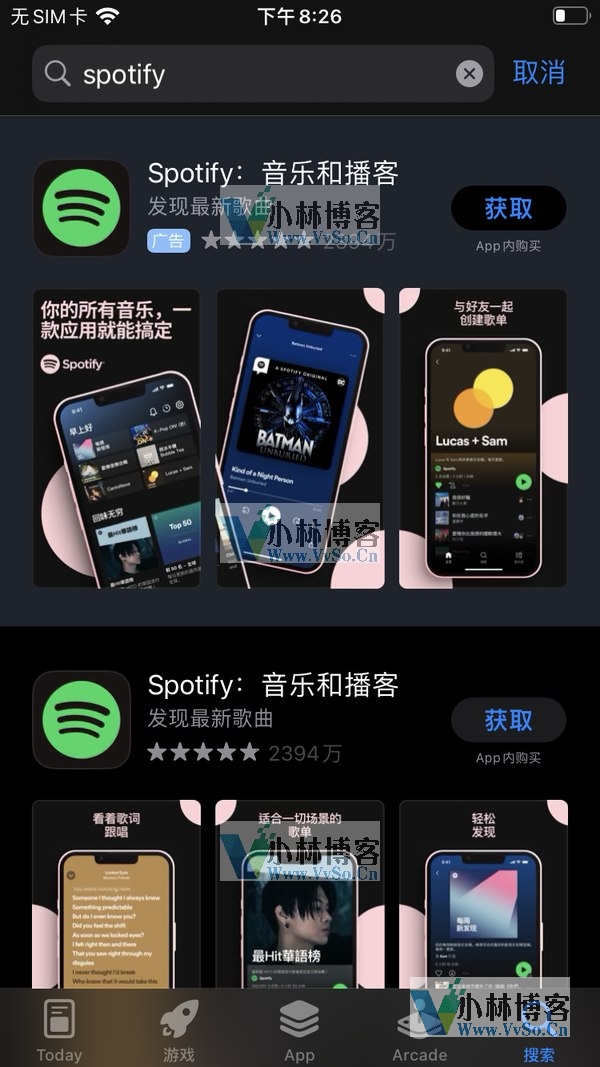View the Lucas + Sam playlist screenshot
This screenshot has width=600, height=1067.
(483, 438)
